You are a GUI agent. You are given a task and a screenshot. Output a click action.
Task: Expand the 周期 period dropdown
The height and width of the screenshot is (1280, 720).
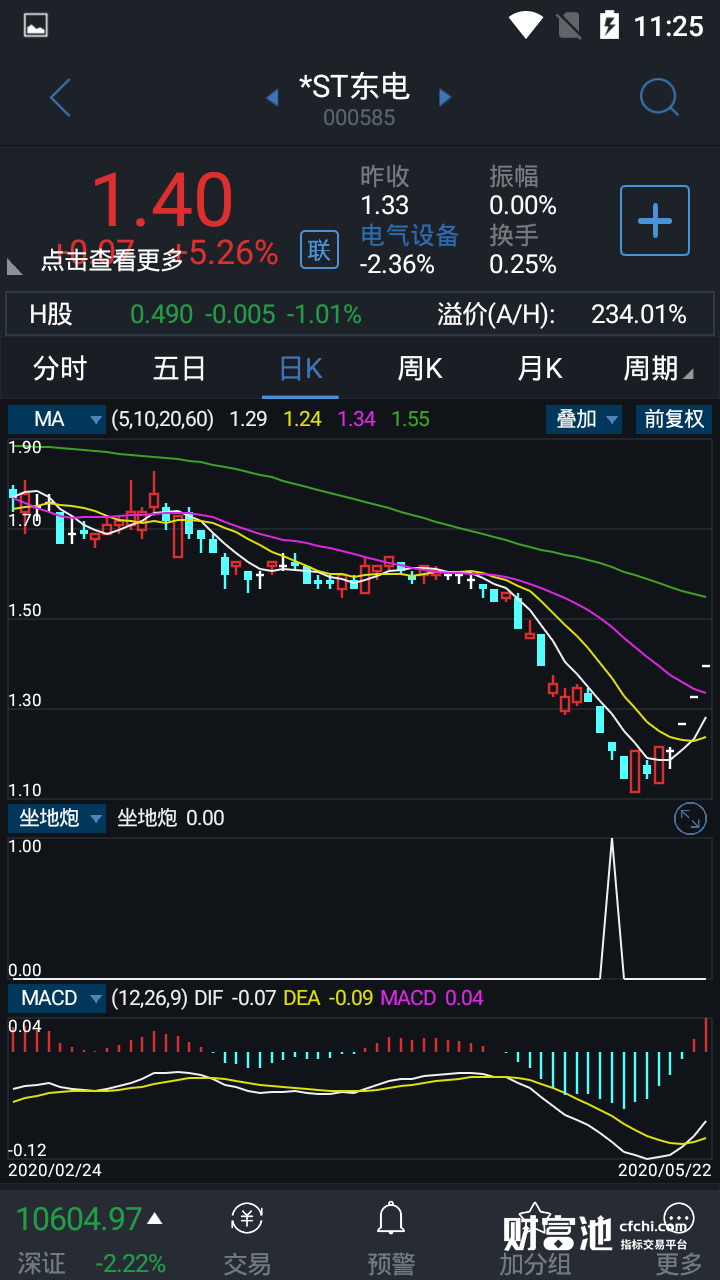click(658, 369)
